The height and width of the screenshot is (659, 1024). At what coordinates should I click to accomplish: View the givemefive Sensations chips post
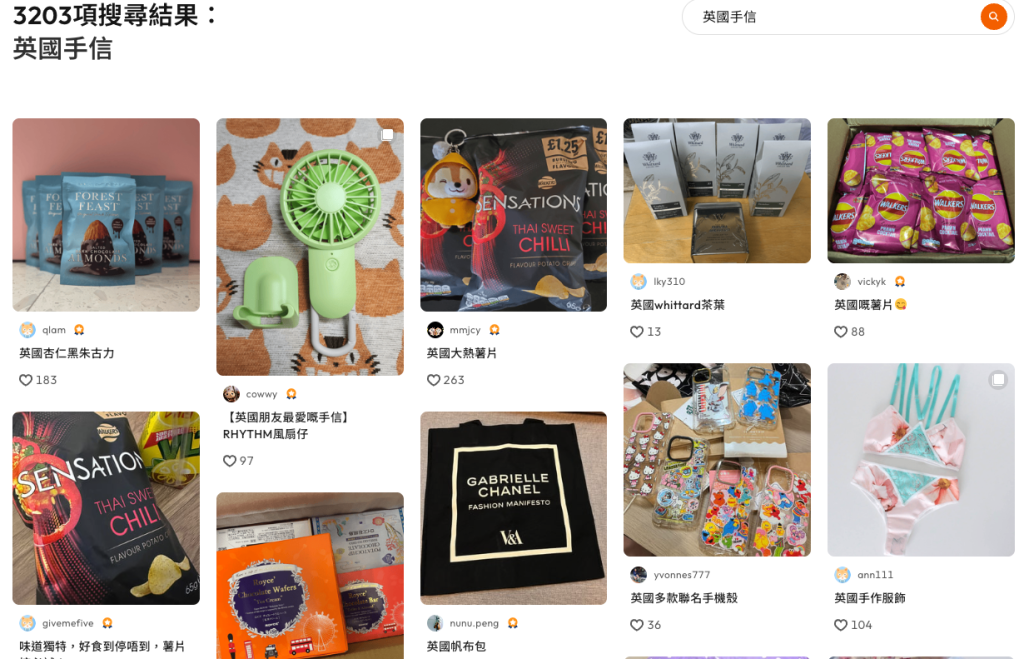[106, 507]
